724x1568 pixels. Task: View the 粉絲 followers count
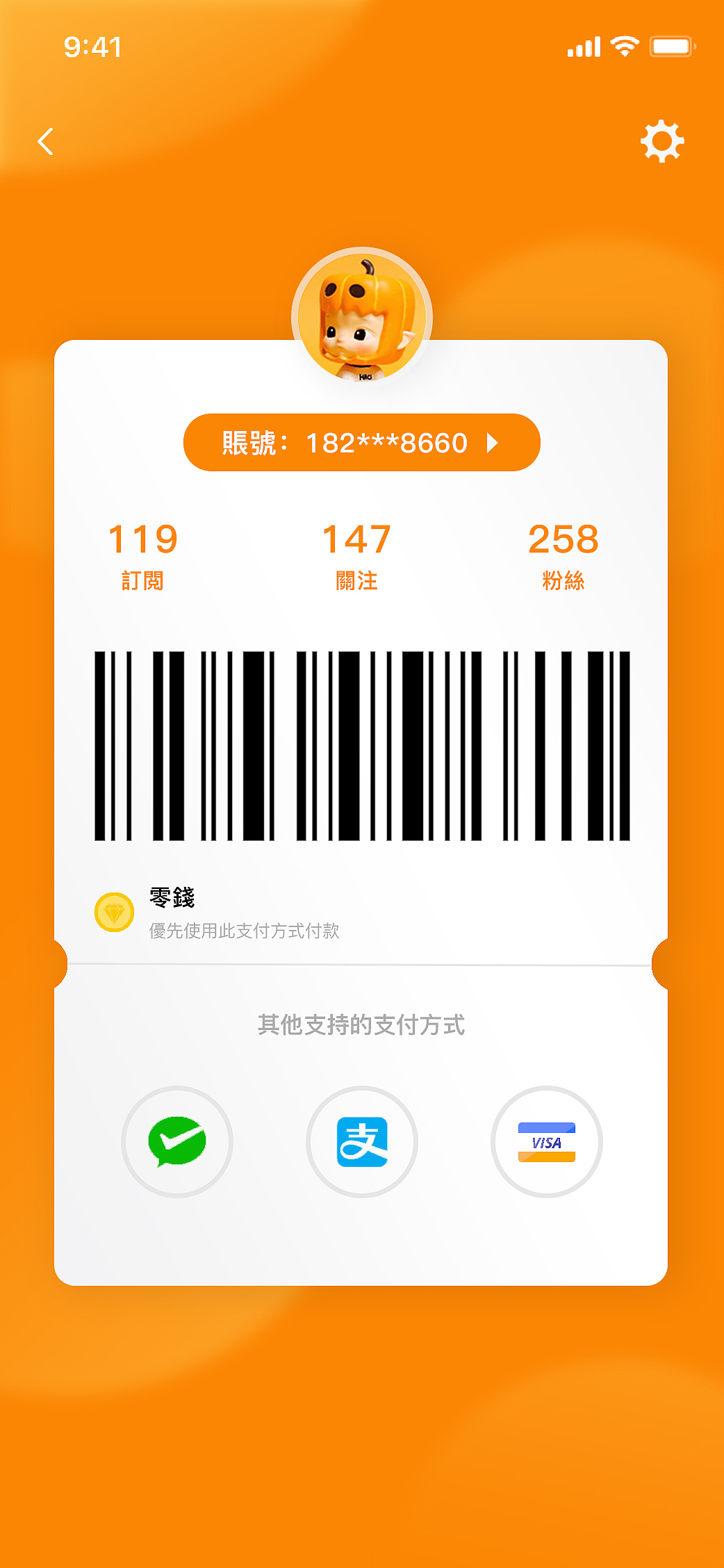[564, 556]
